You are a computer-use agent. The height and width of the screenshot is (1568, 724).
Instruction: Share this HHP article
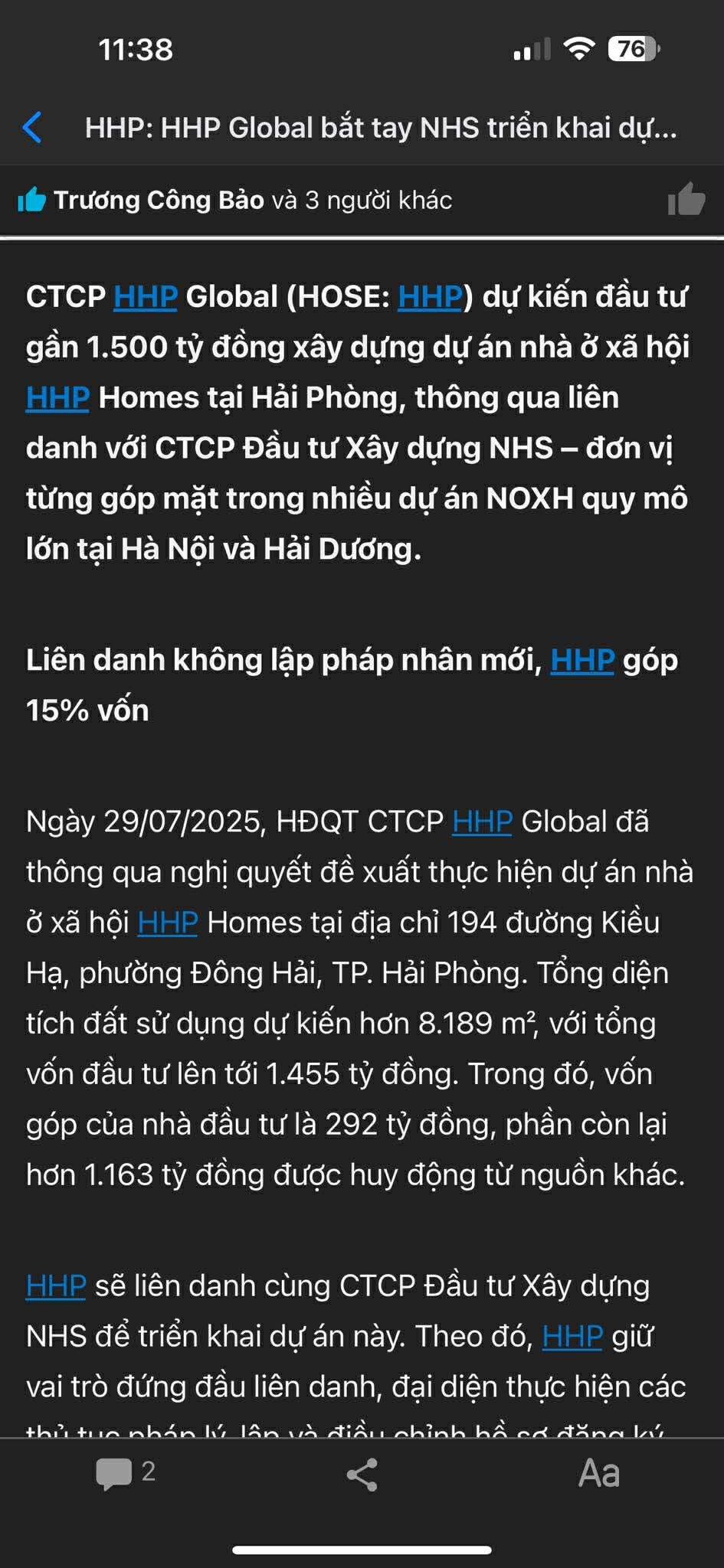click(x=362, y=1474)
